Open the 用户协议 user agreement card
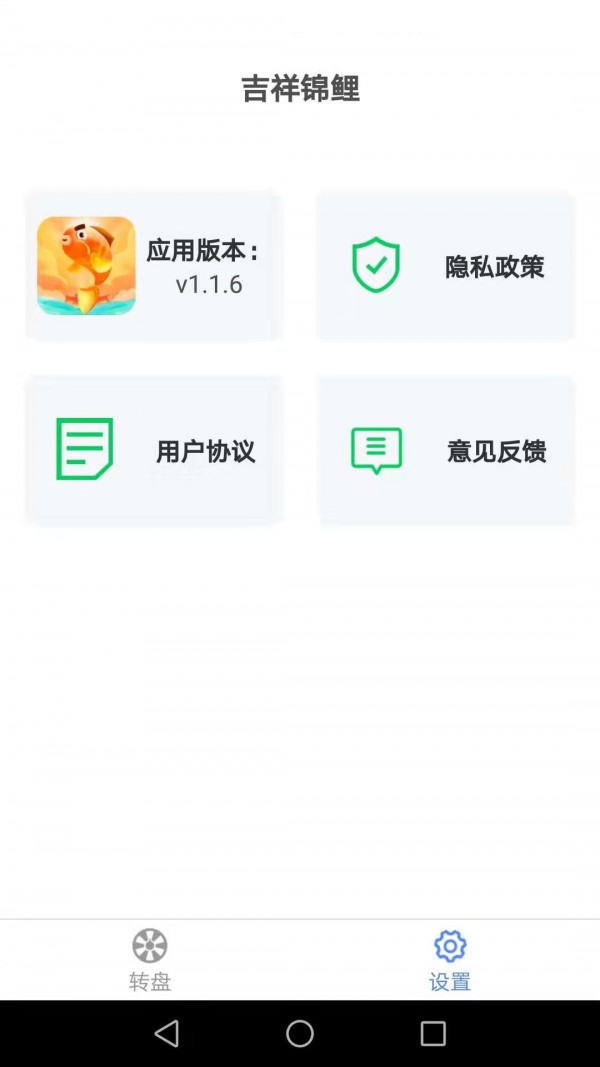The image size is (600, 1067). [x=153, y=450]
